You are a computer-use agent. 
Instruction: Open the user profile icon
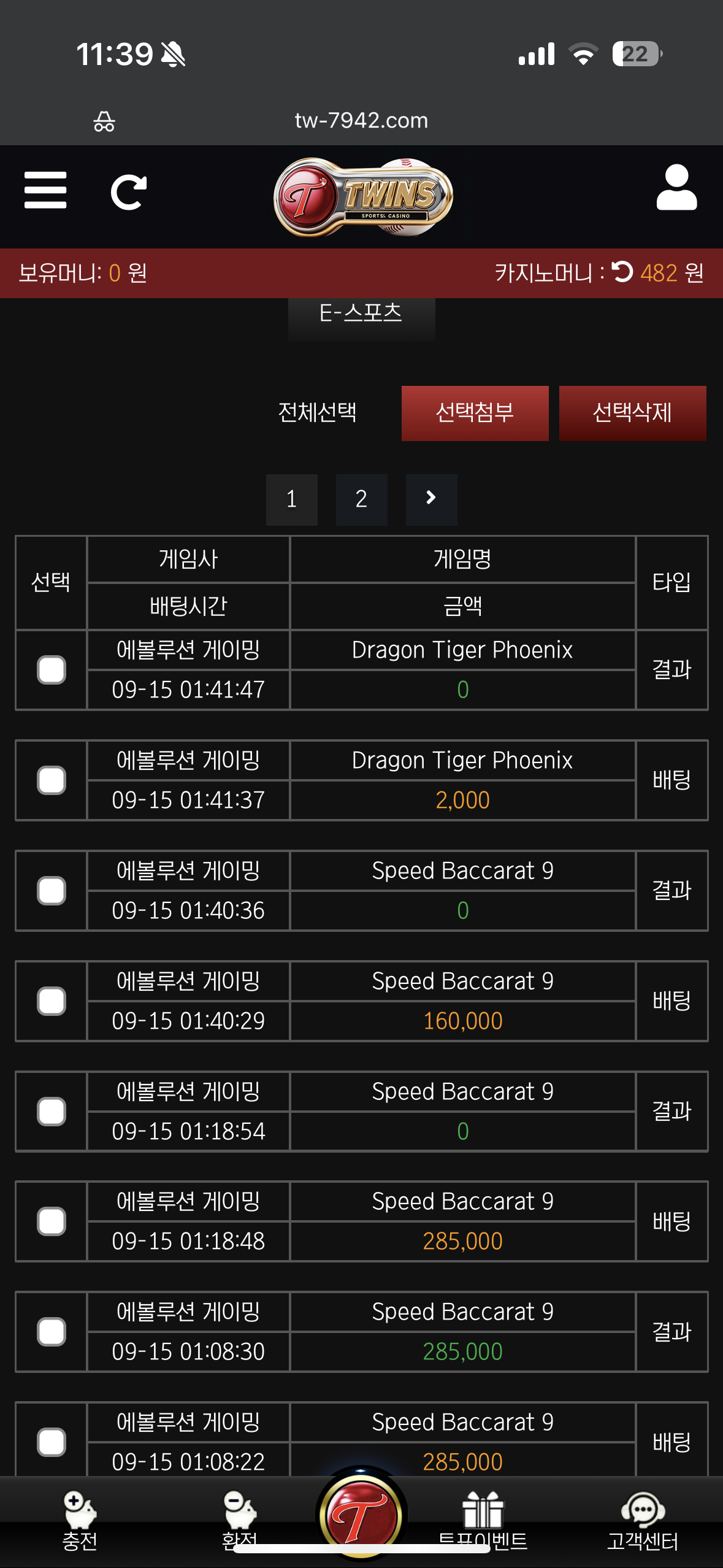point(676,188)
